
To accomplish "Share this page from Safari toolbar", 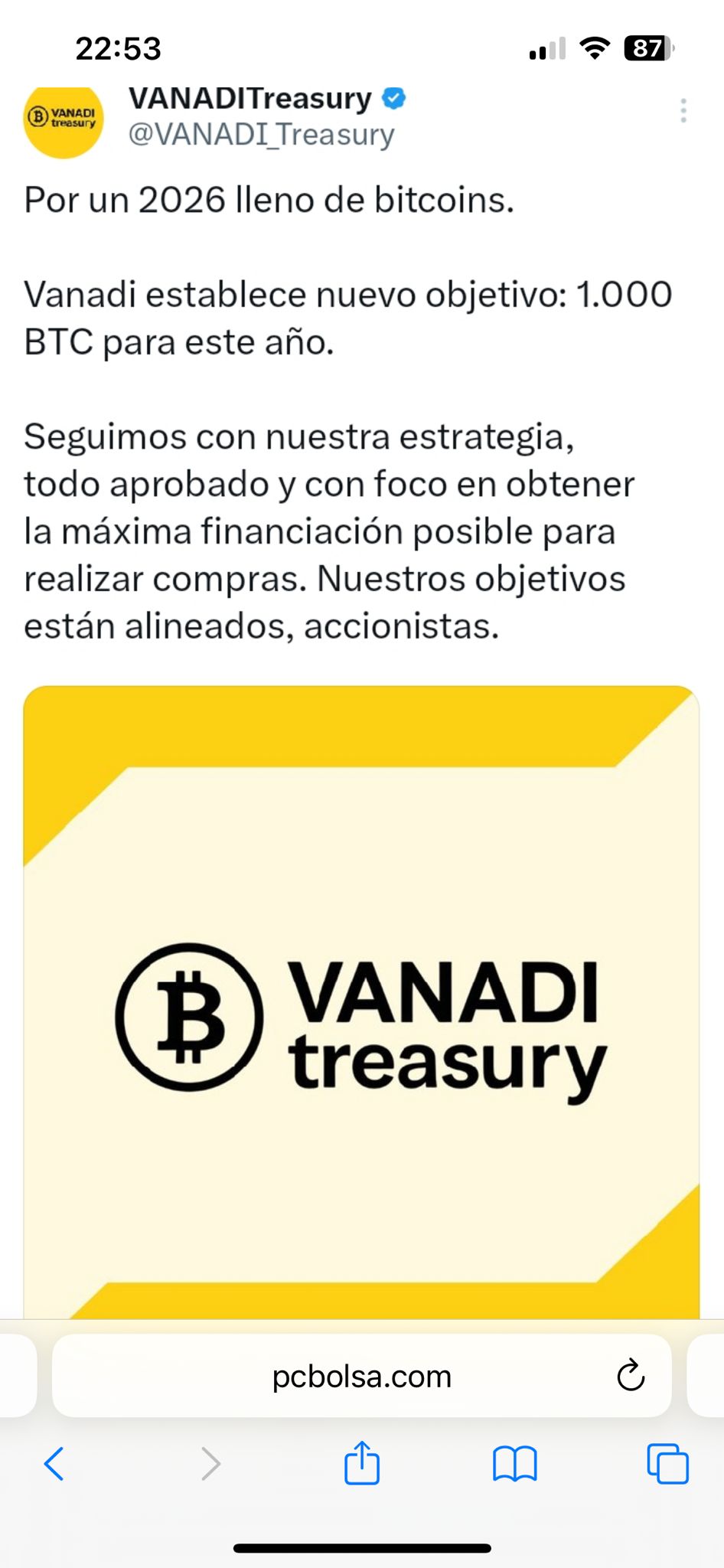I will coord(361,1462).
